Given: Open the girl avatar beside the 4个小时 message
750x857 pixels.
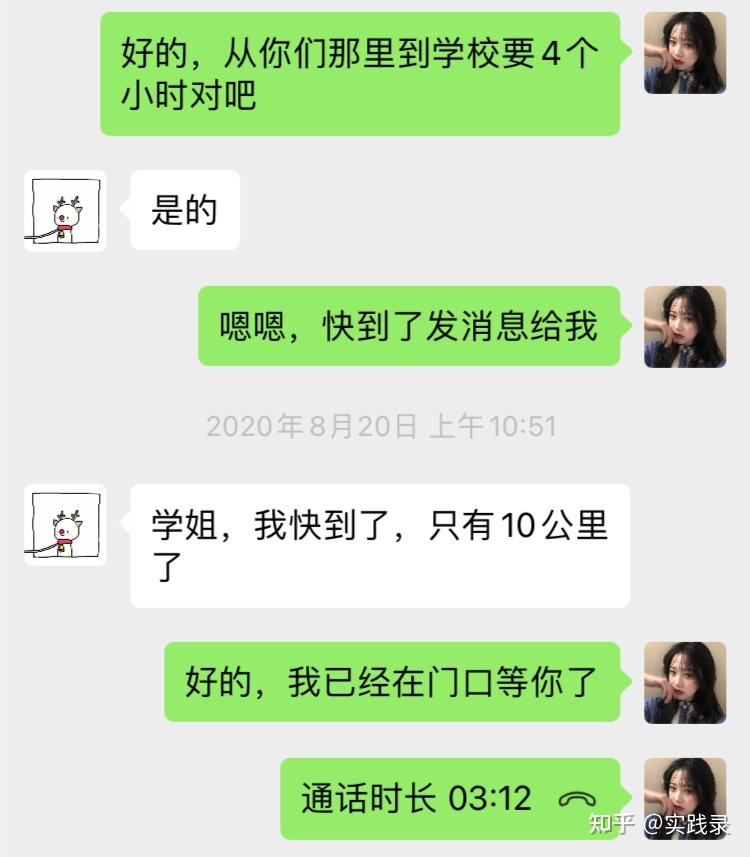Looking at the screenshot, I should click(684, 53).
